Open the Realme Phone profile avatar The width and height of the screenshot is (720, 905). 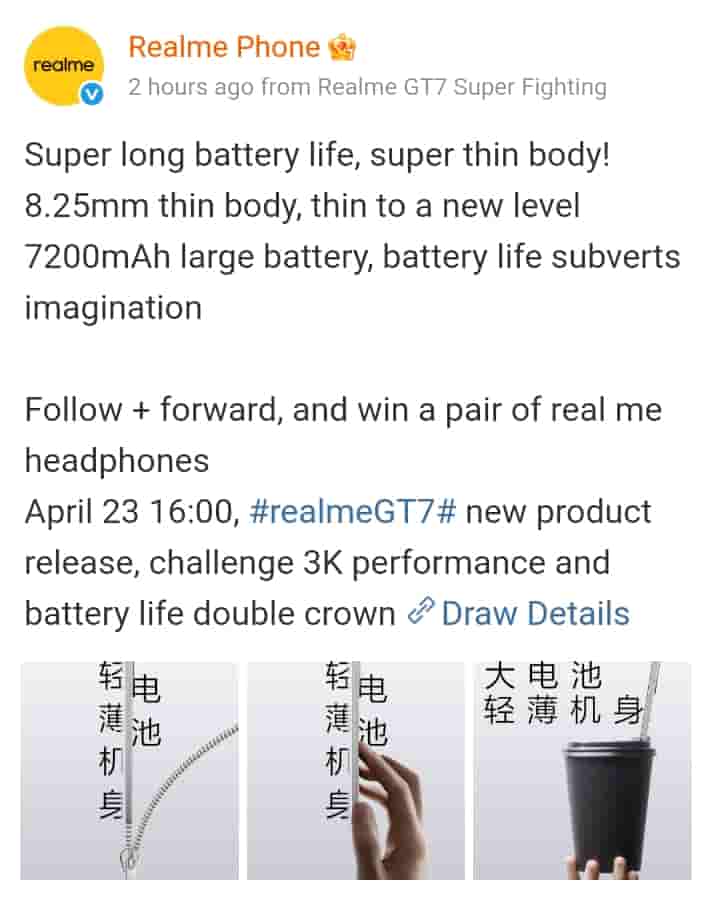[x=64, y=66]
